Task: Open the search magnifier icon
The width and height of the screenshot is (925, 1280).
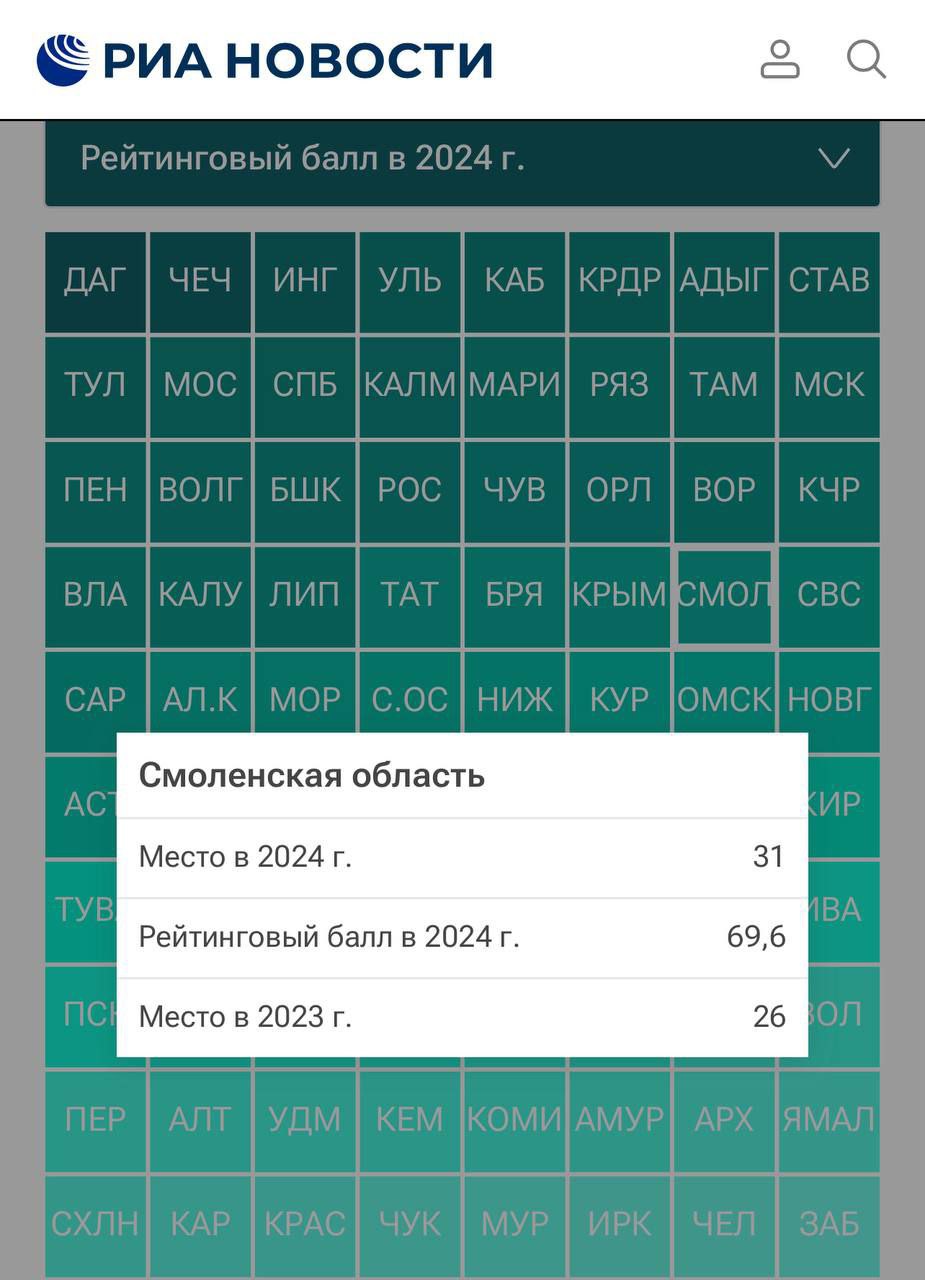Action: coord(866,59)
